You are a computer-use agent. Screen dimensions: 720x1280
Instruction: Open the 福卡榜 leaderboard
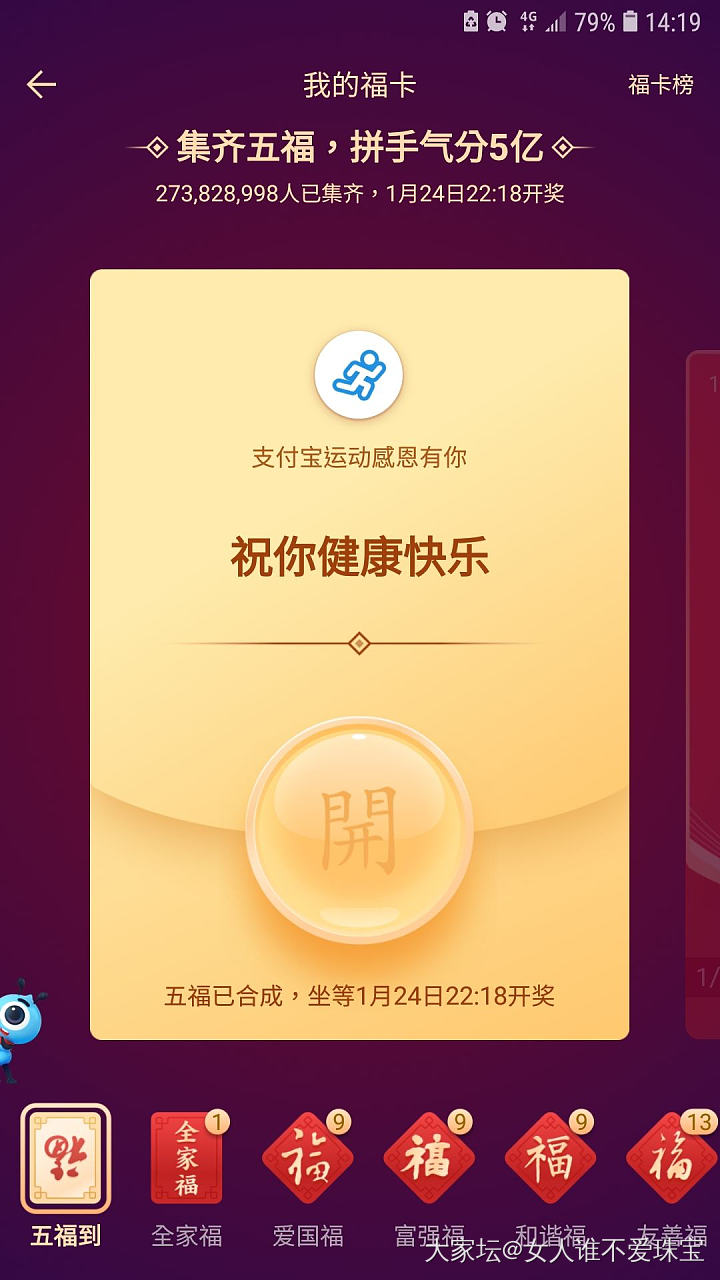point(660,85)
